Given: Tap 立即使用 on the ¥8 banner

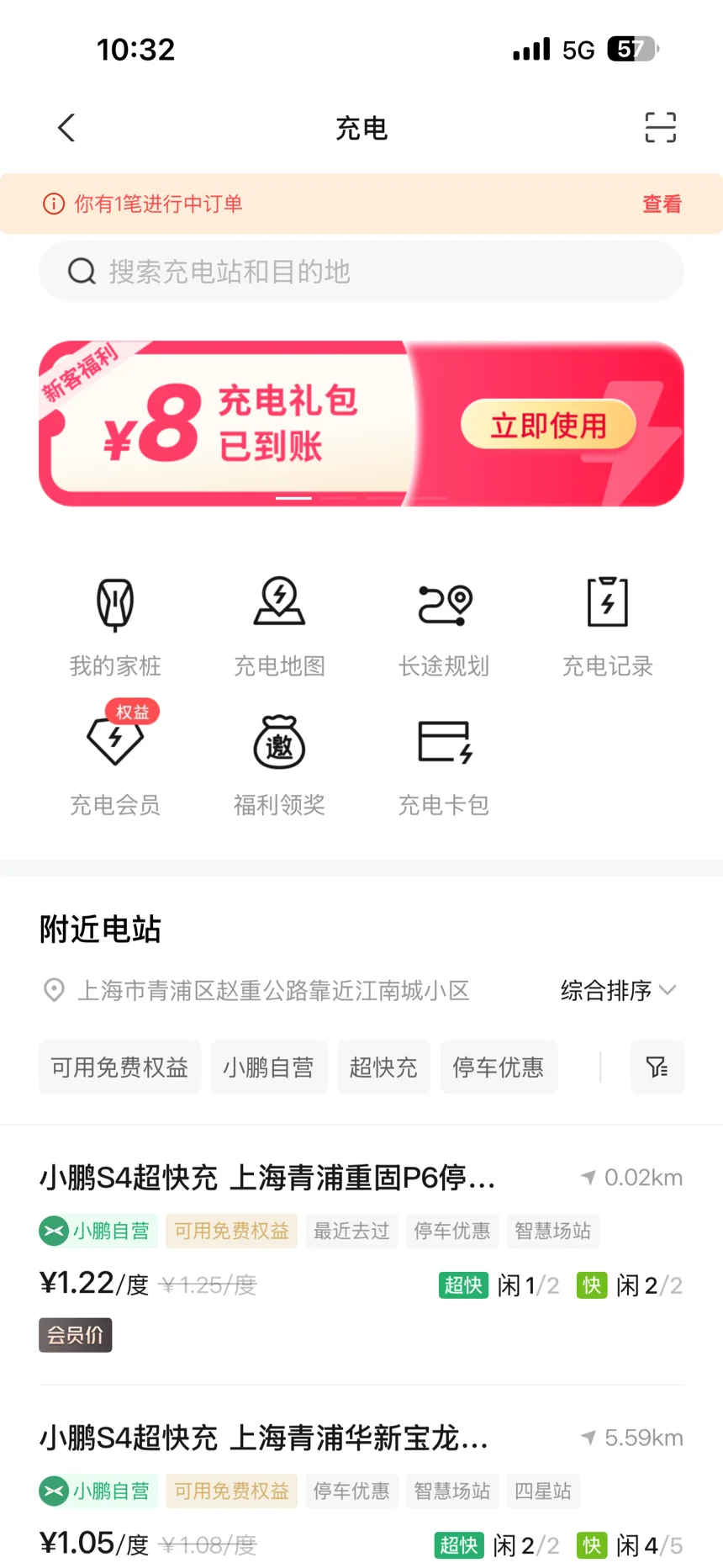Looking at the screenshot, I should (x=548, y=425).
